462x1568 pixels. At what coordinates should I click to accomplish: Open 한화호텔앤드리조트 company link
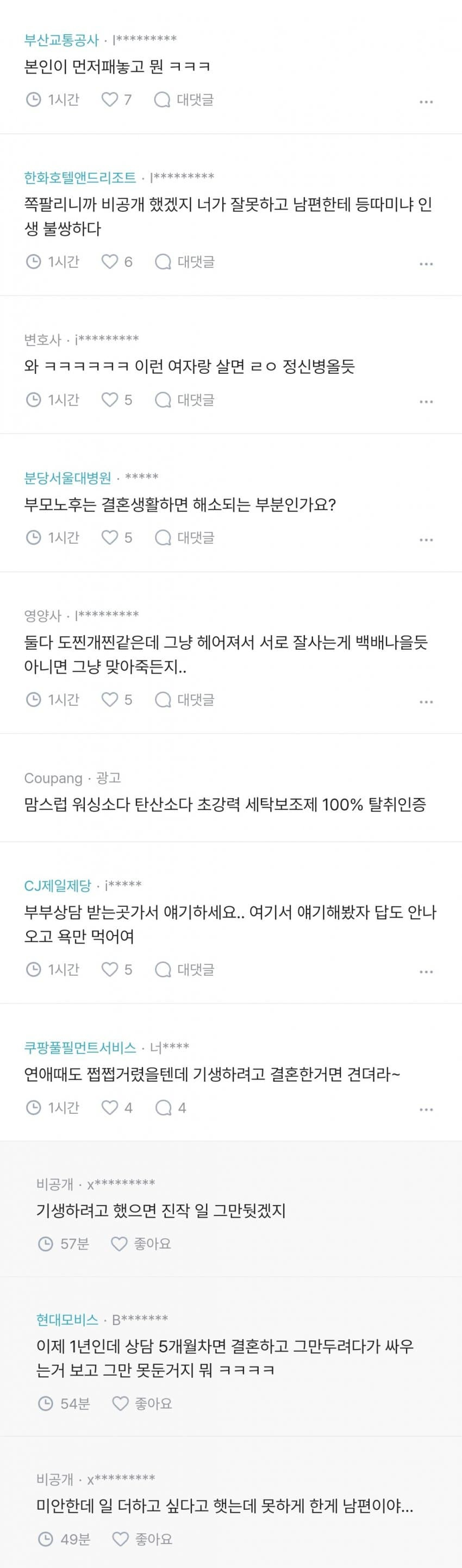click(x=80, y=177)
